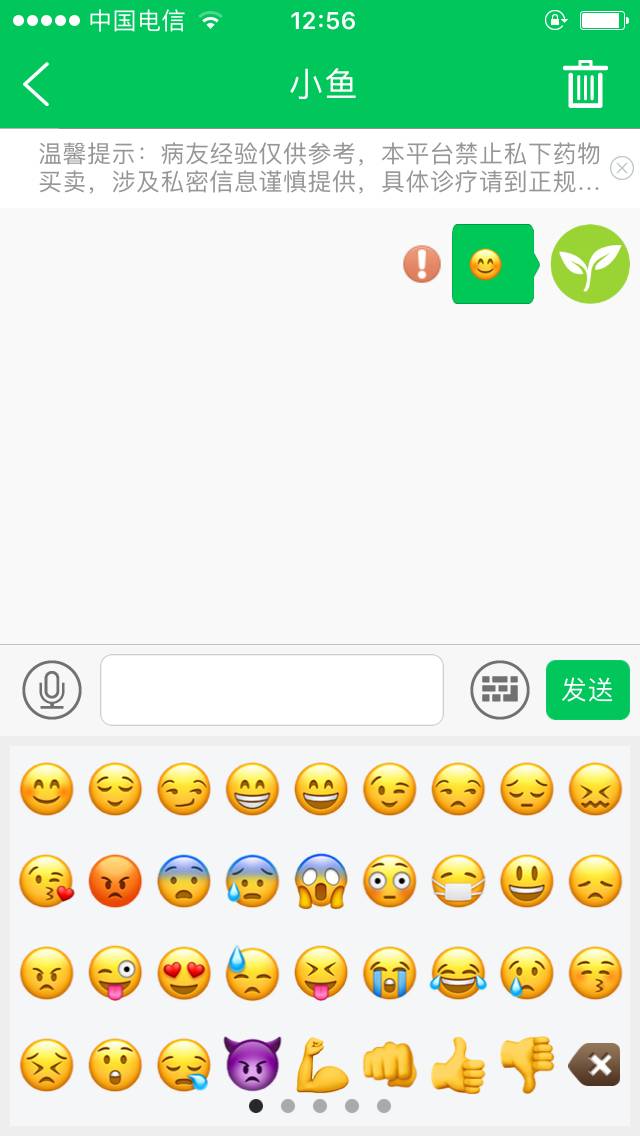
Task: Delete the conversation with the trash icon
Action: click(585, 84)
